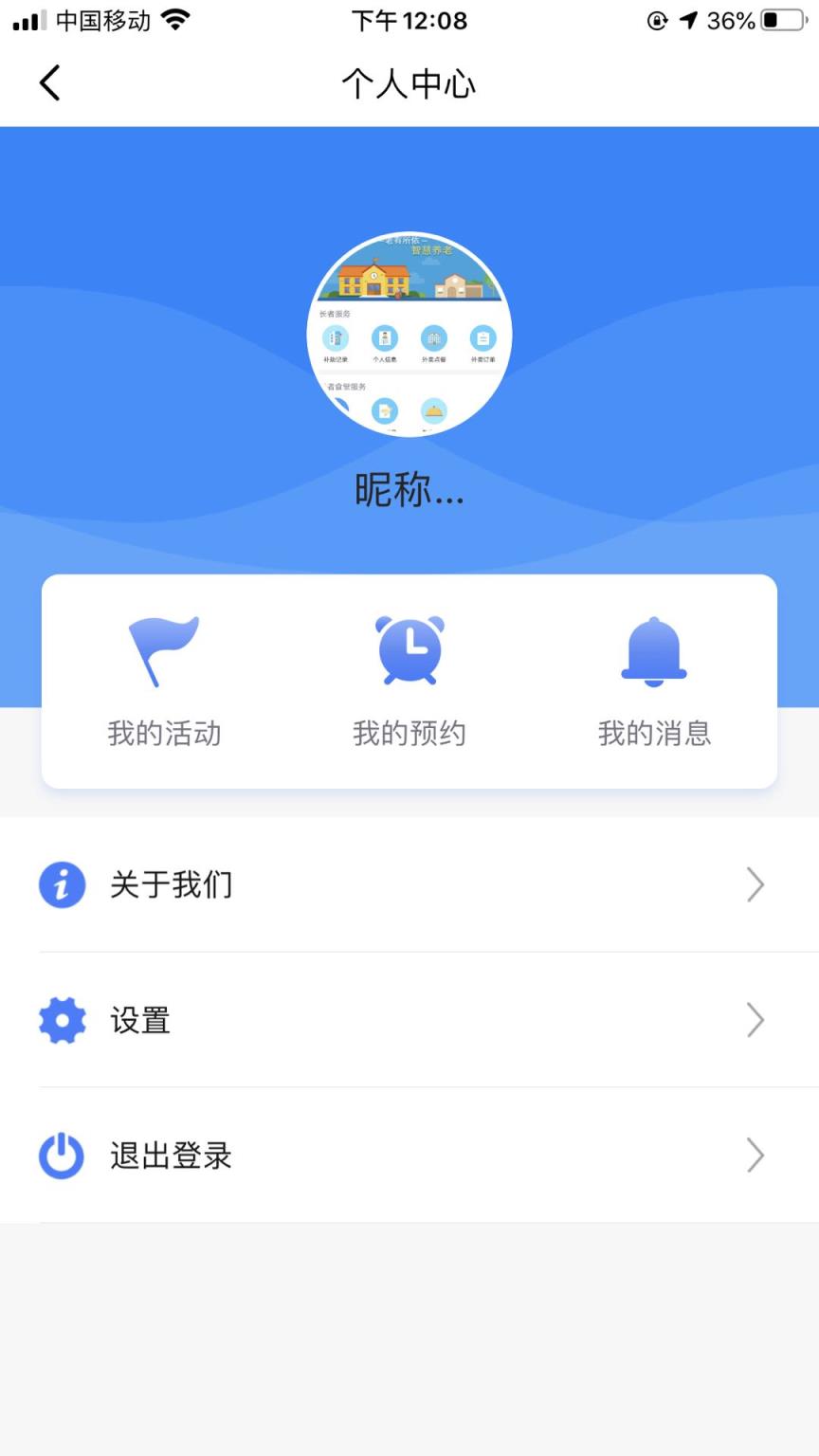Image resolution: width=819 pixels, height=1456 pixels.
Task: Click the info icon beside 关于我们
Action: [62, 884]
